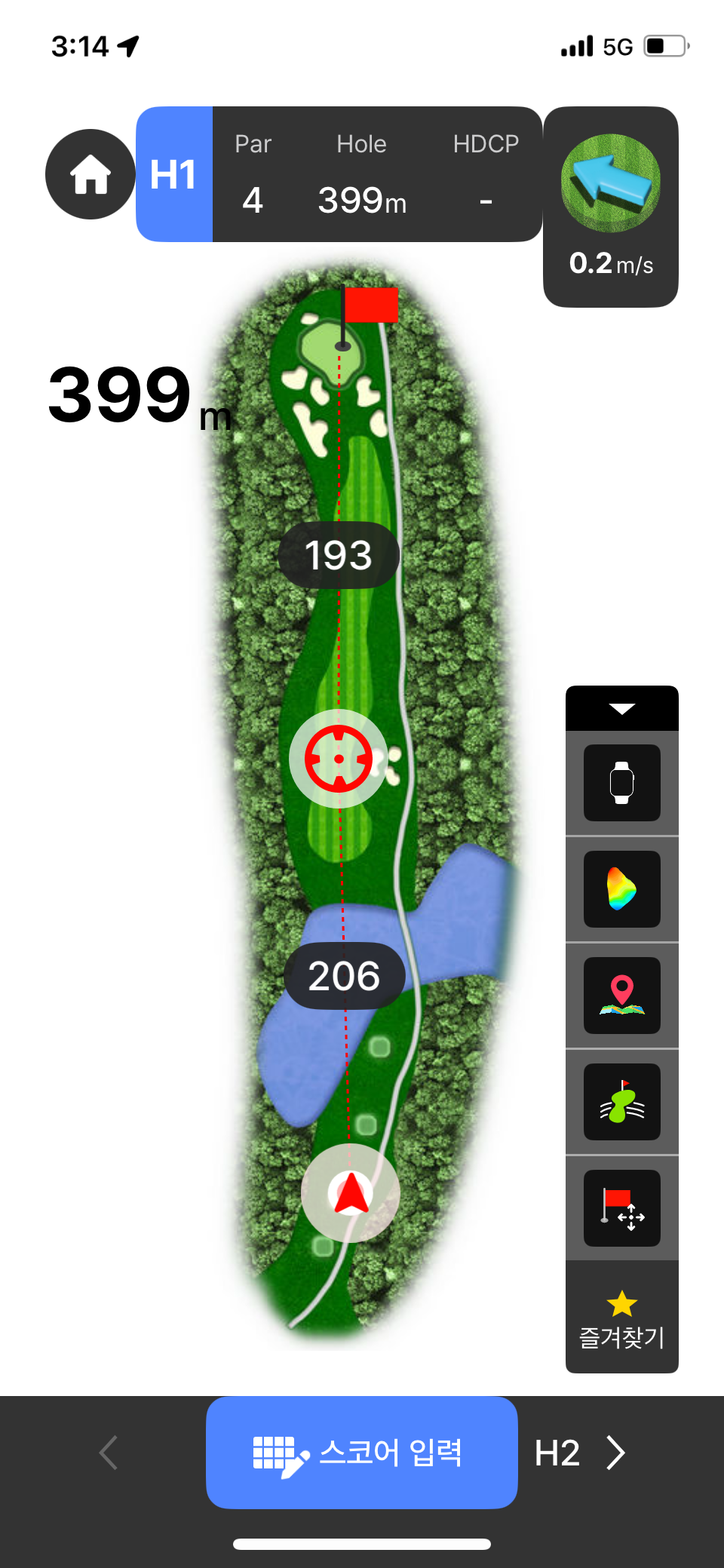Open wind direction details
Screen dimensions: 724x1568
pos(610,206)
